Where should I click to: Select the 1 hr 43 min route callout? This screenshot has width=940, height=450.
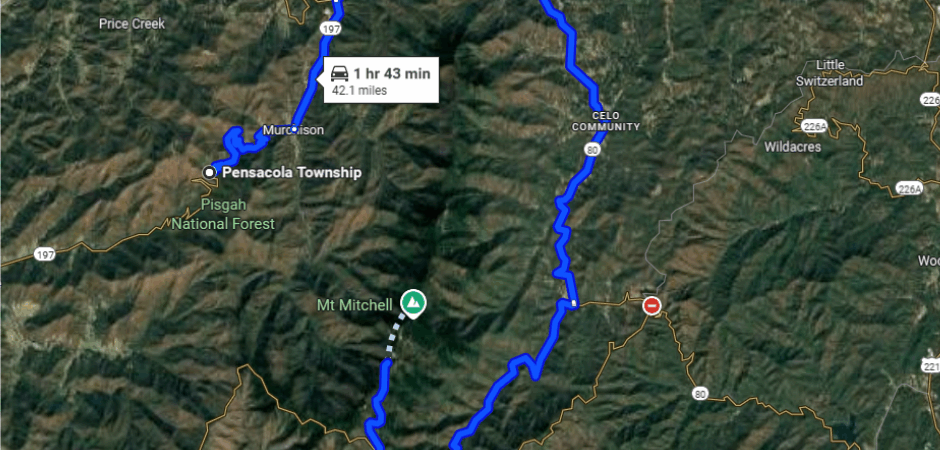click(381, 80)
